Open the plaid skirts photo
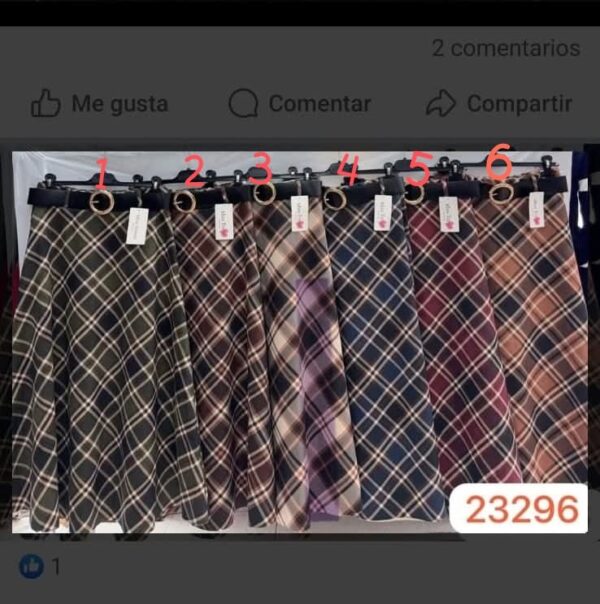This screenshot has height=604, width=600. (x=298, y=340)
